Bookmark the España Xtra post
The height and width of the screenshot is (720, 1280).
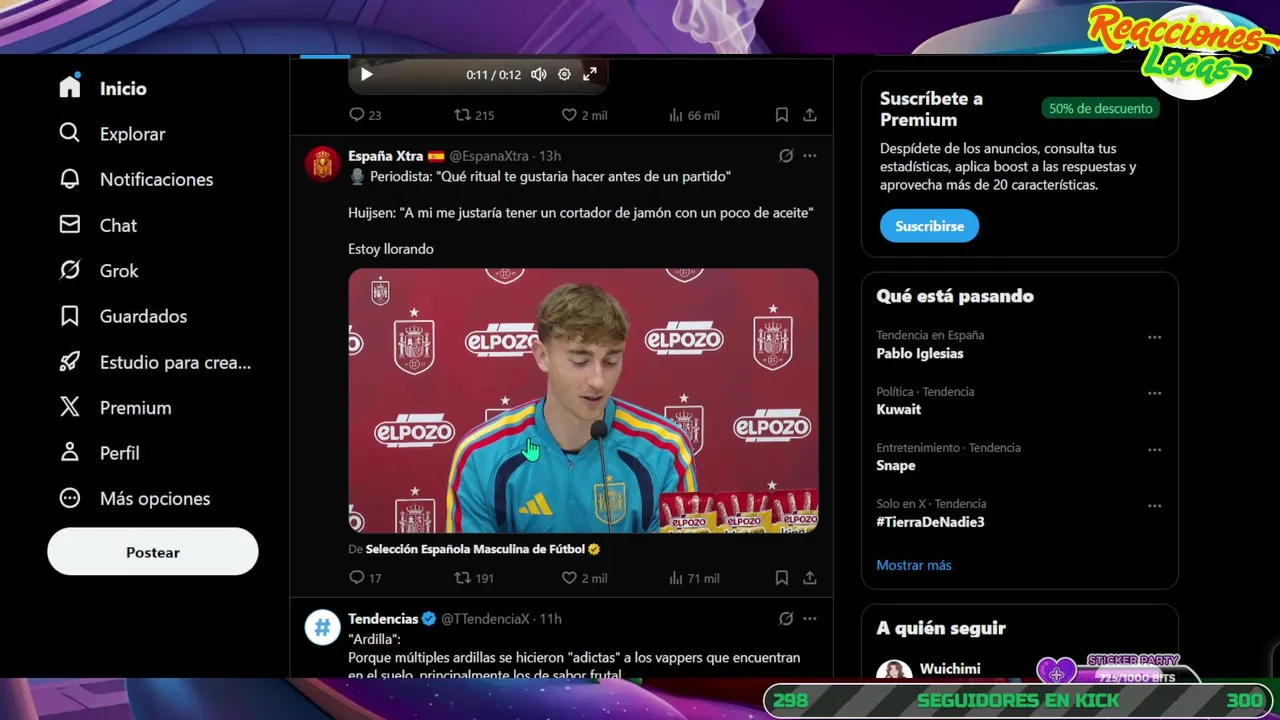click(782, 578)
